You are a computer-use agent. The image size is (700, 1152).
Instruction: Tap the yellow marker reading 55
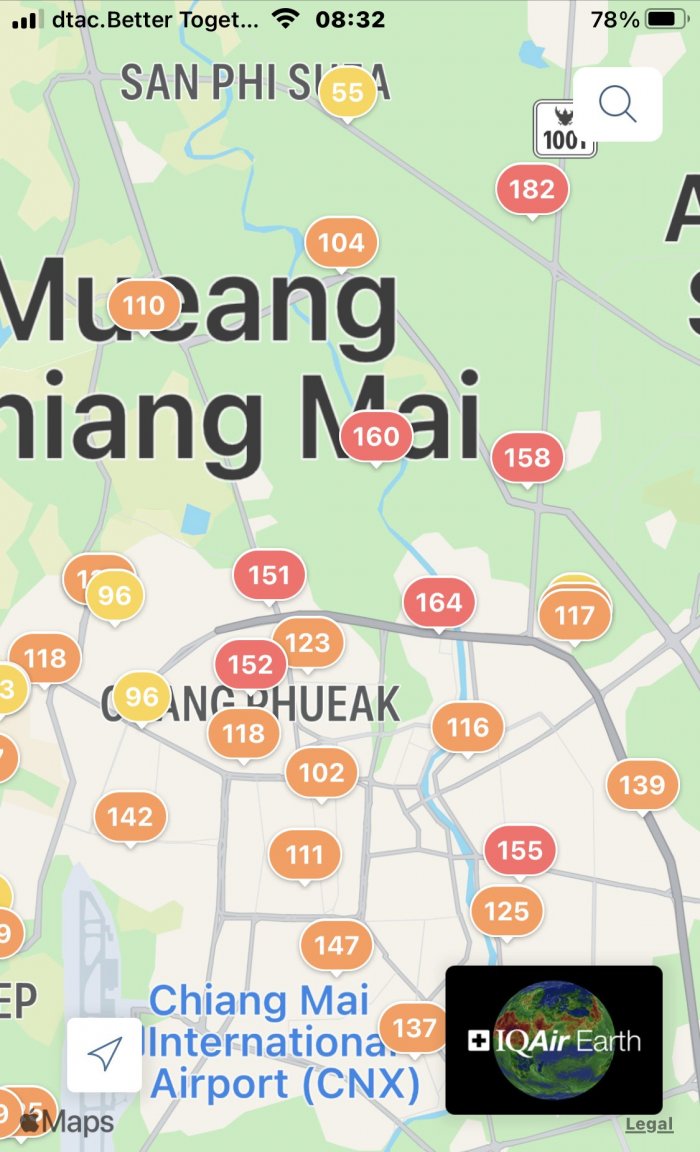(x=347, y=92)
